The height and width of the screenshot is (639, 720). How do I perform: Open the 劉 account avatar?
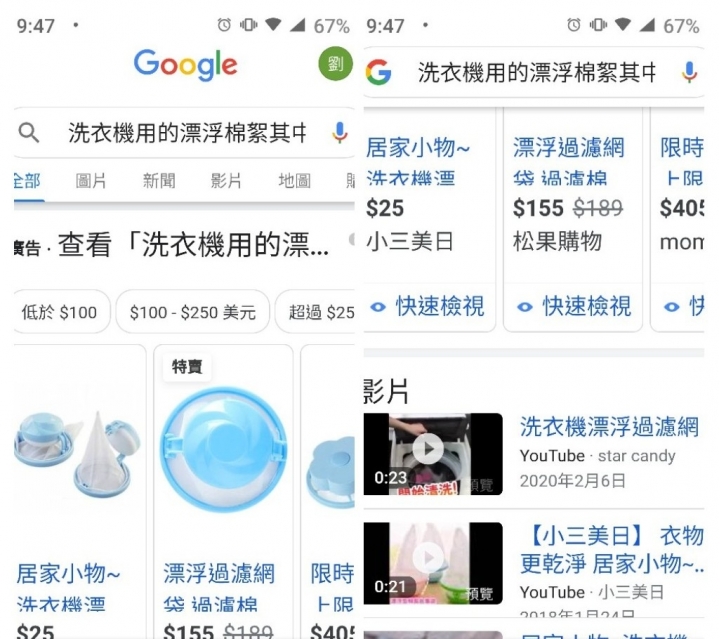[335, 66]
